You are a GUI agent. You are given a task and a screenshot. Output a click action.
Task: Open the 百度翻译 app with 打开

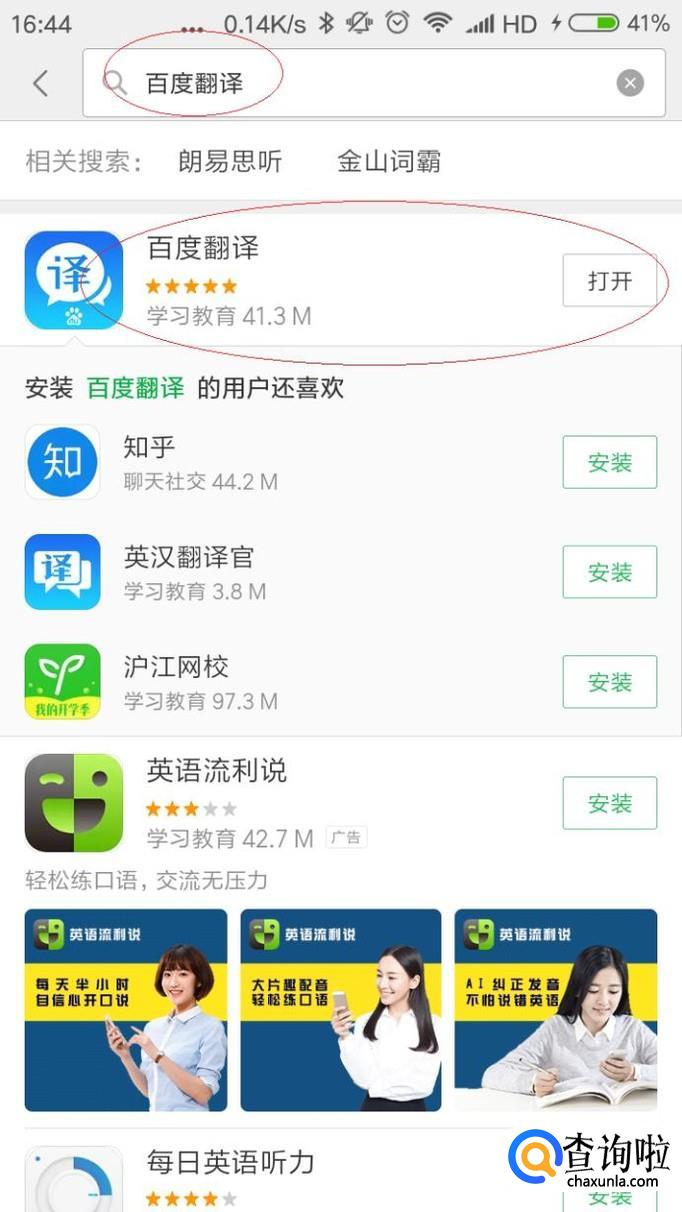click(x=609, y=281)
